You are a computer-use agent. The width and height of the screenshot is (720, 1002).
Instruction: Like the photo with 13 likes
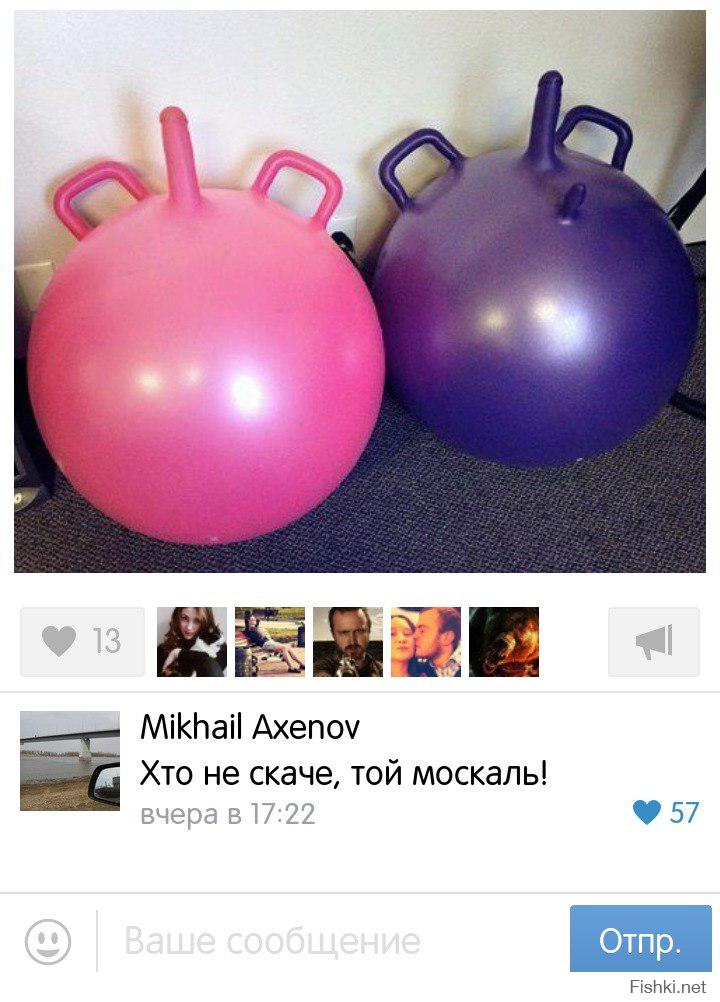click(82, 642)
